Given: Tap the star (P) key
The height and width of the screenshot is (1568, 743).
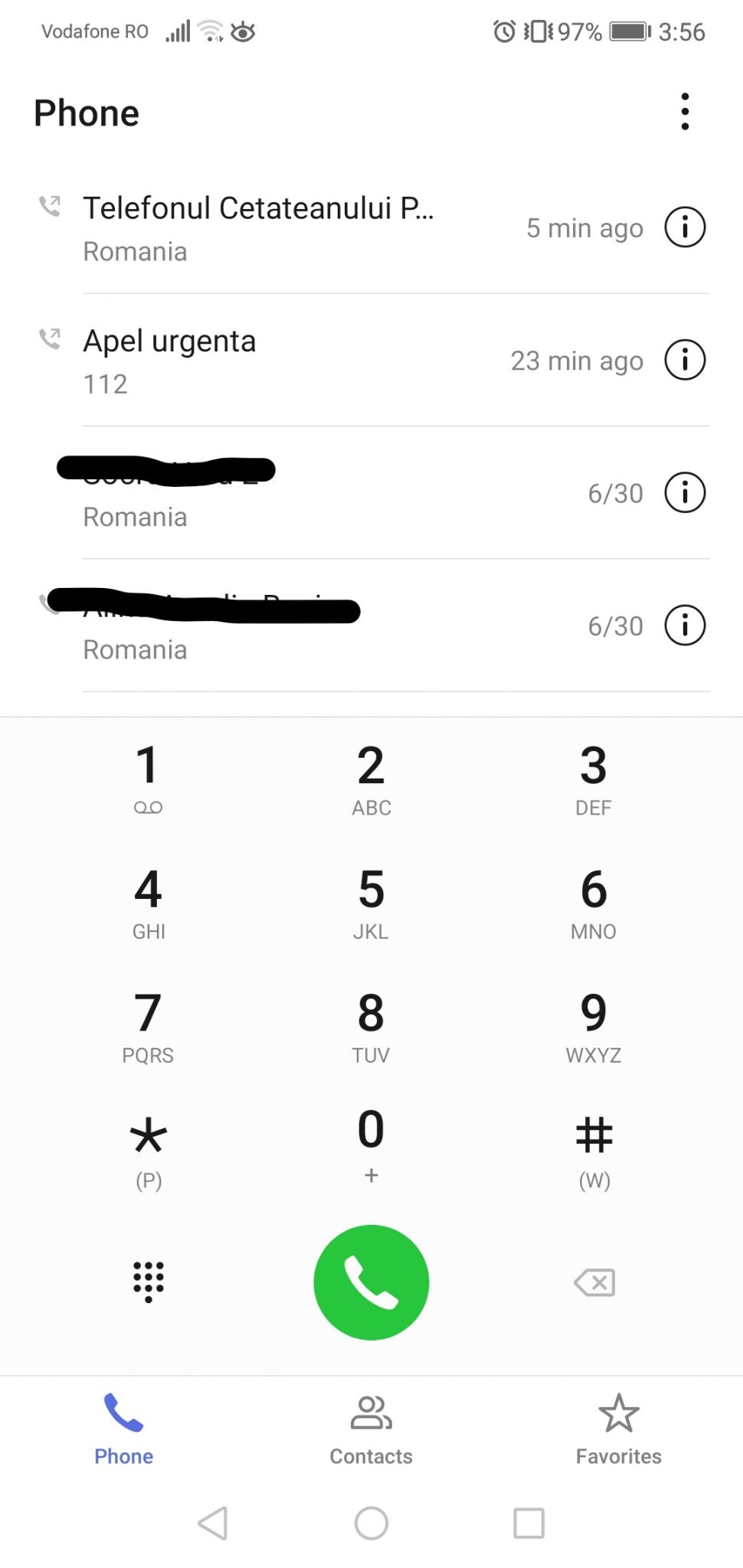Looking at the screenshot, I should click(148, 1148).
